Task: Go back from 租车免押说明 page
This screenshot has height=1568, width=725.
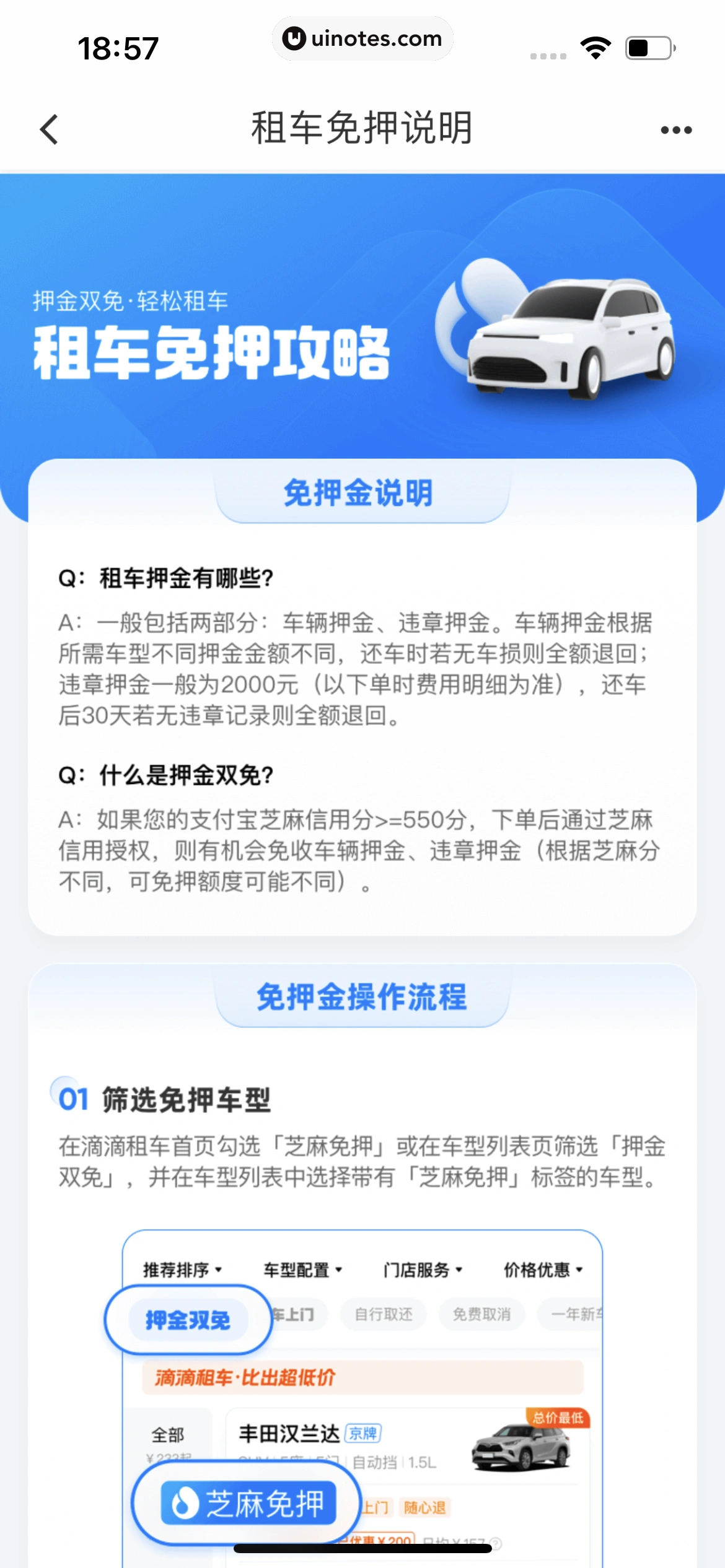Action: tap(49, 129)
